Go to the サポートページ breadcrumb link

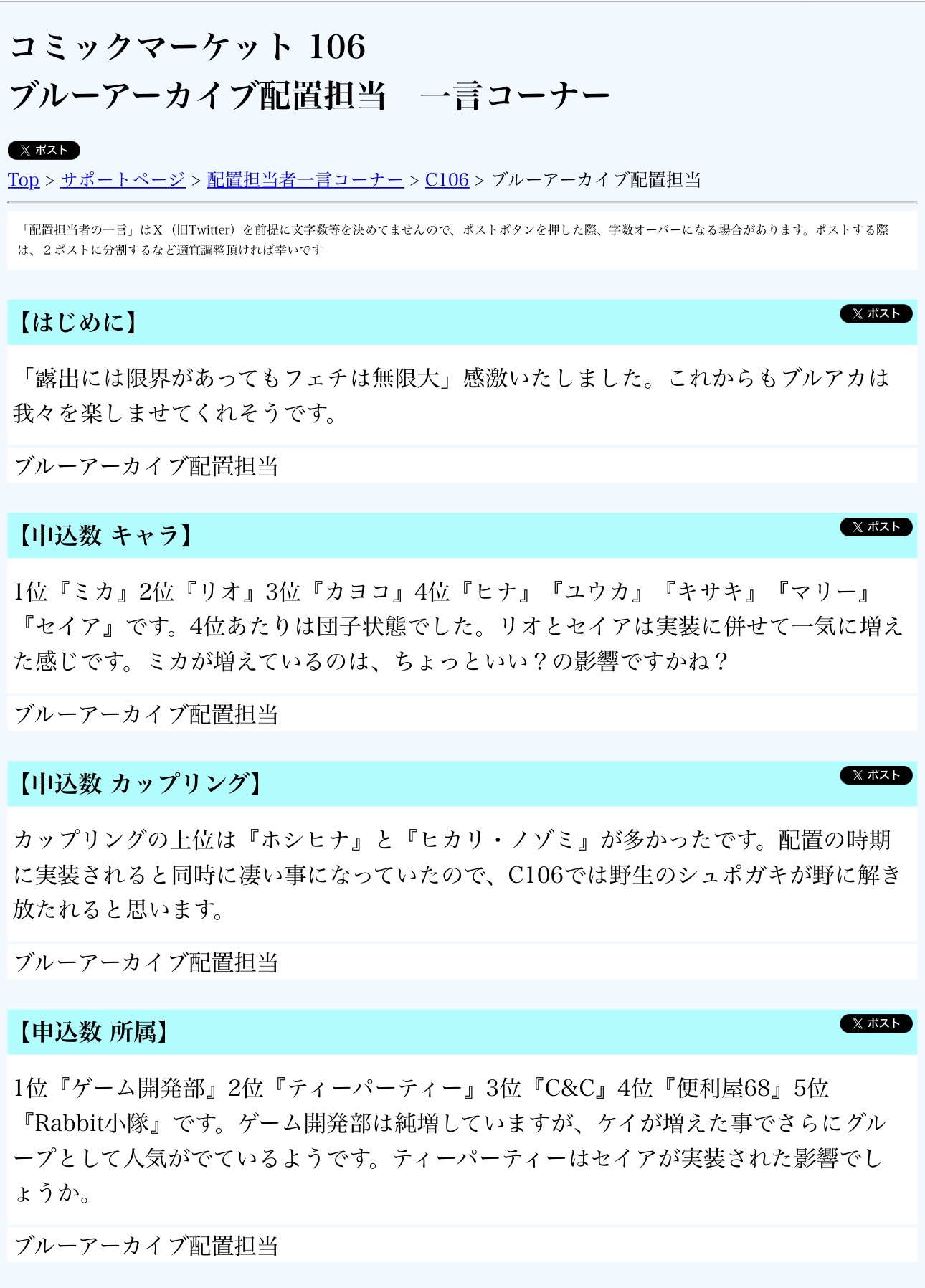coord(123,180)
